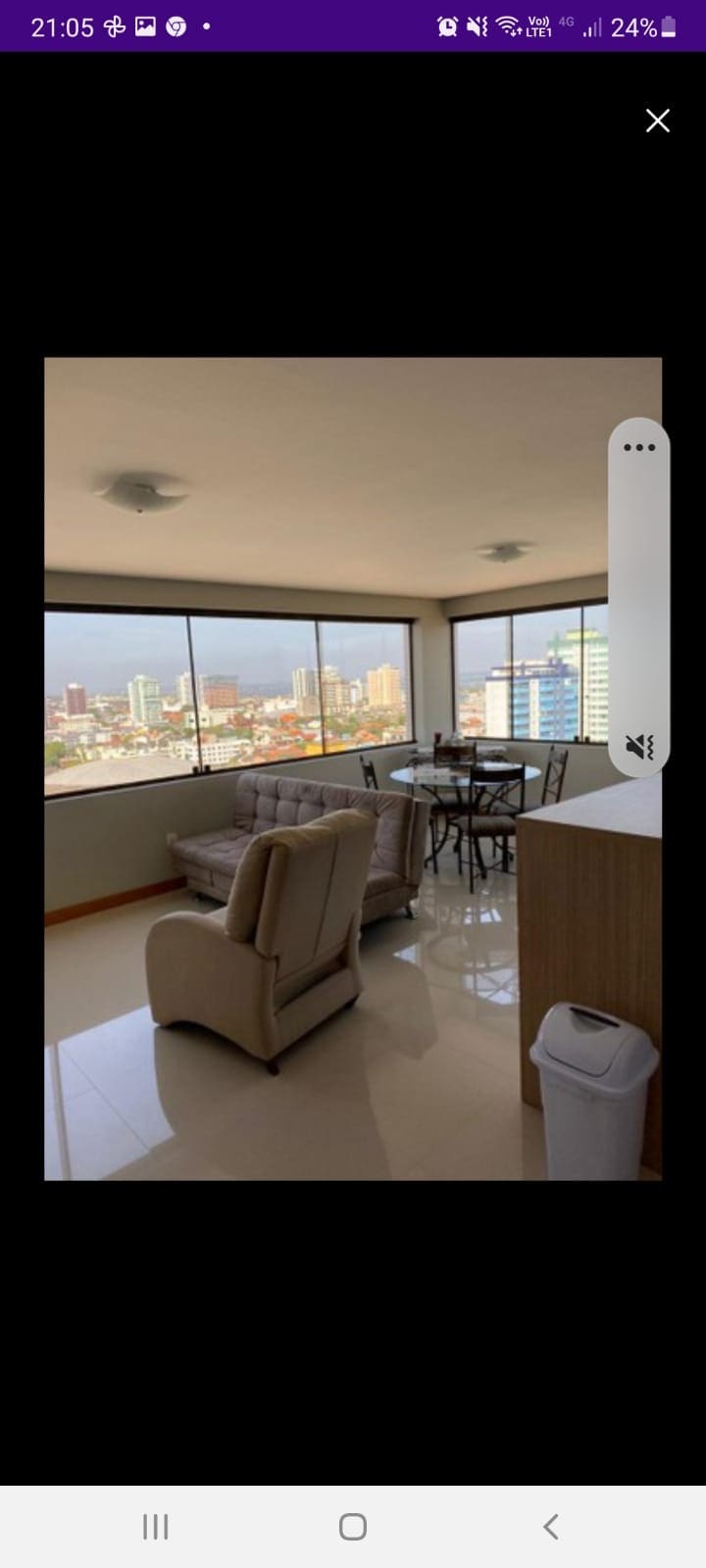Go back using the navigation bar
Screen dimensions: 706x1568
(550, 1526)
